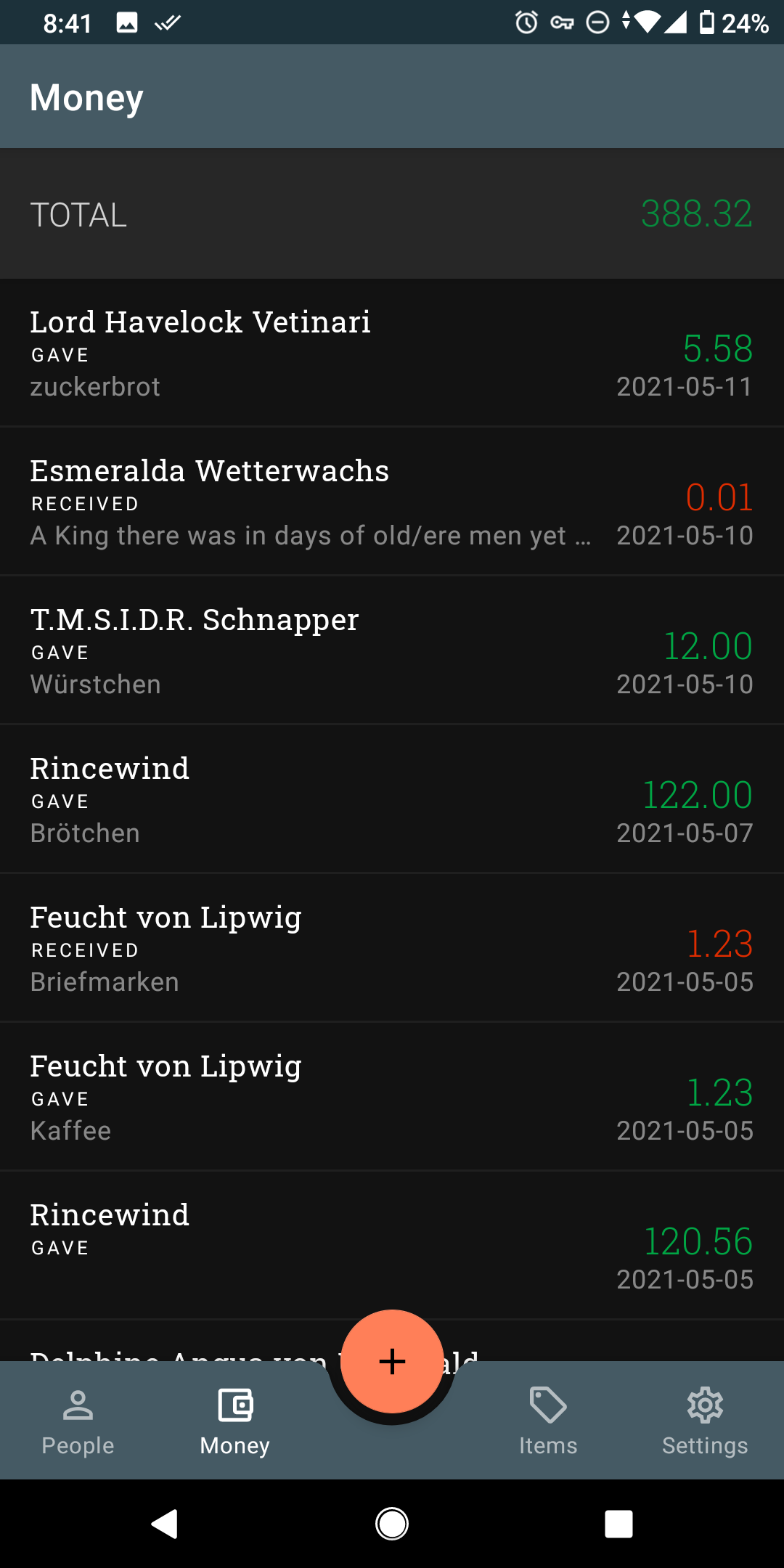The image size is (784, 1568).
Task: Go to the Settings tab
Action: pyautogui.click(x=705, y=1423)
